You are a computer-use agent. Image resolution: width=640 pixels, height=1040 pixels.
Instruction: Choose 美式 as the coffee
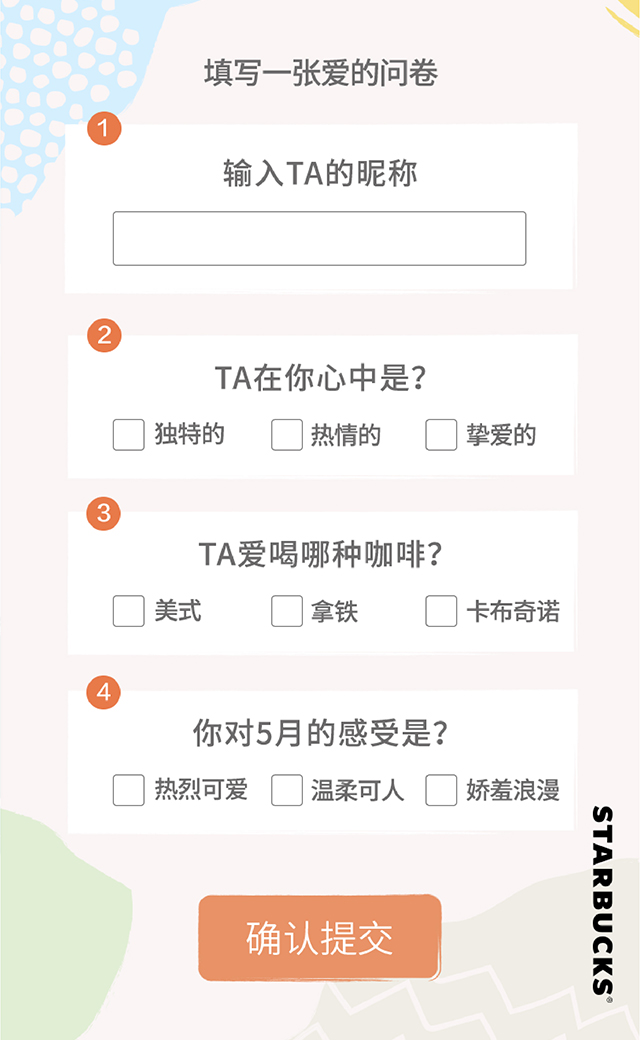[129, 611]
